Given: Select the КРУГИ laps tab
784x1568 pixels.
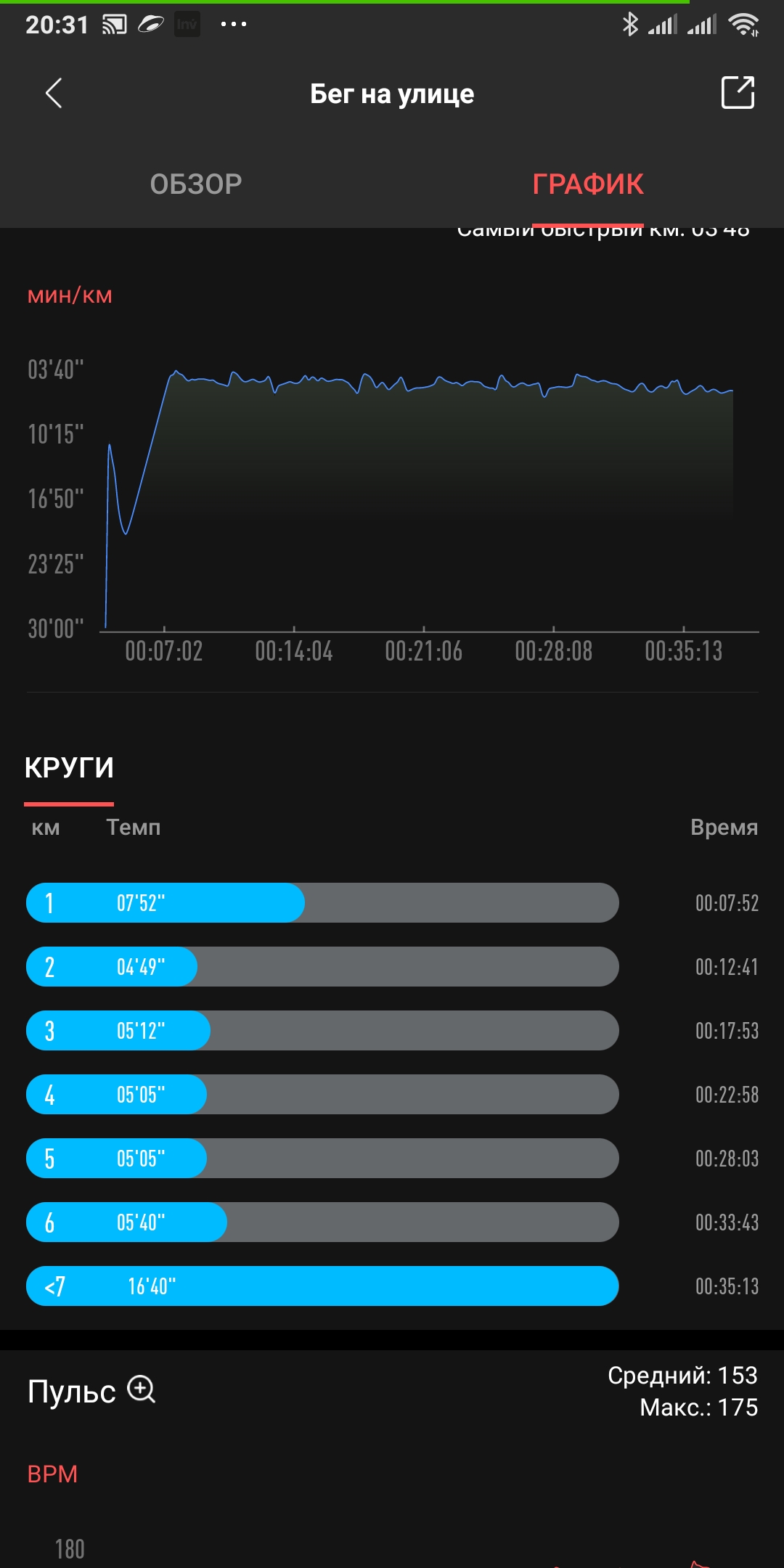Looking at the screenshot, I should pos(69,768).
